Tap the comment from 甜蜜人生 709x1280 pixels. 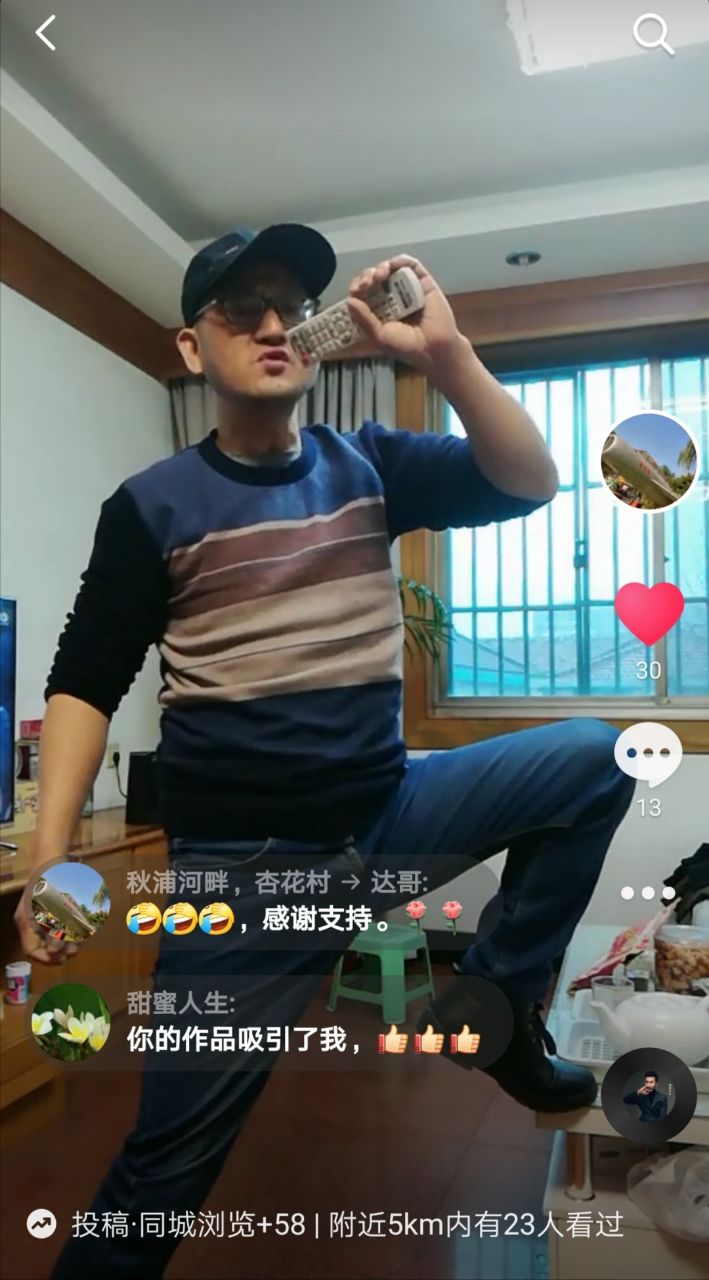(x=270, y=1023)
